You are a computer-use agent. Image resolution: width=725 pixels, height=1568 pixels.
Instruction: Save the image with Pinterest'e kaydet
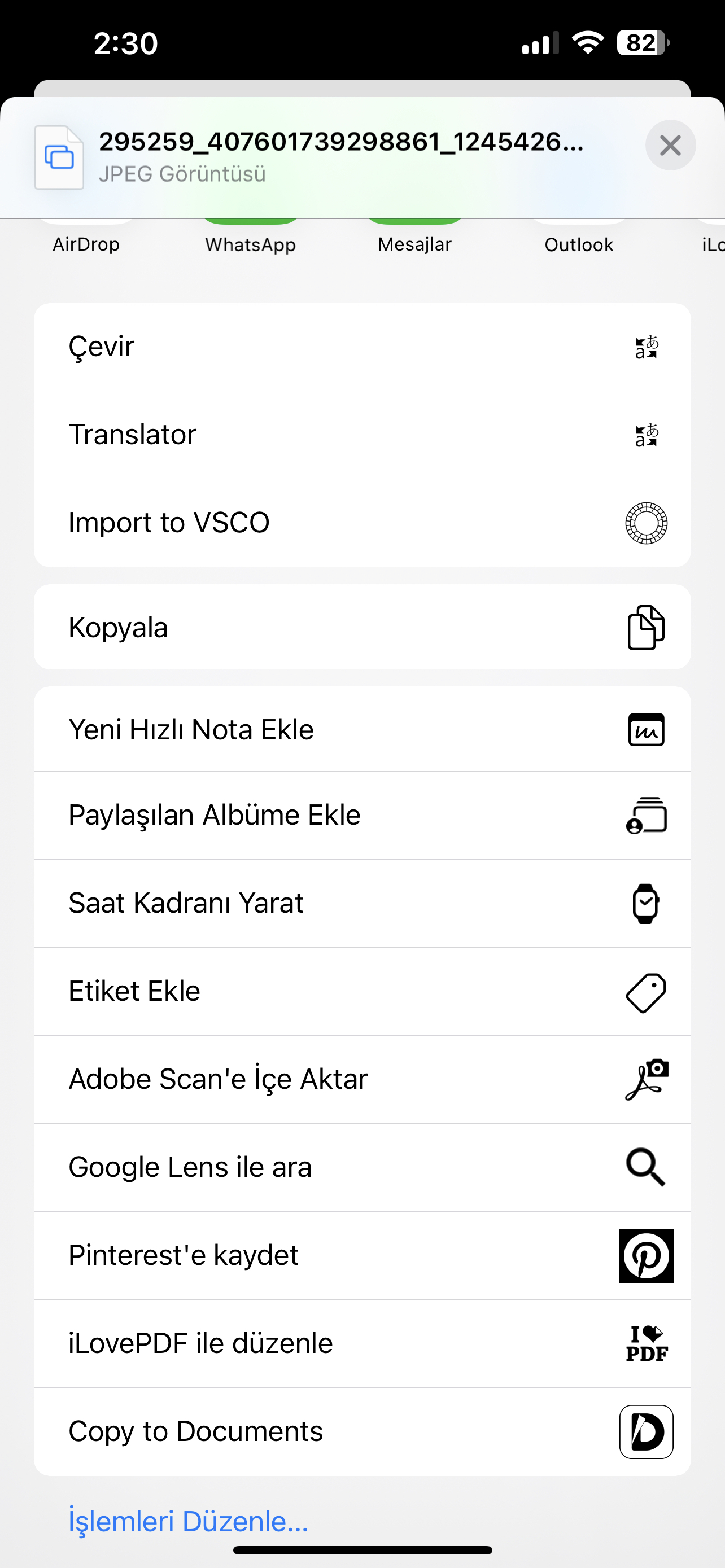(362, 1256)
